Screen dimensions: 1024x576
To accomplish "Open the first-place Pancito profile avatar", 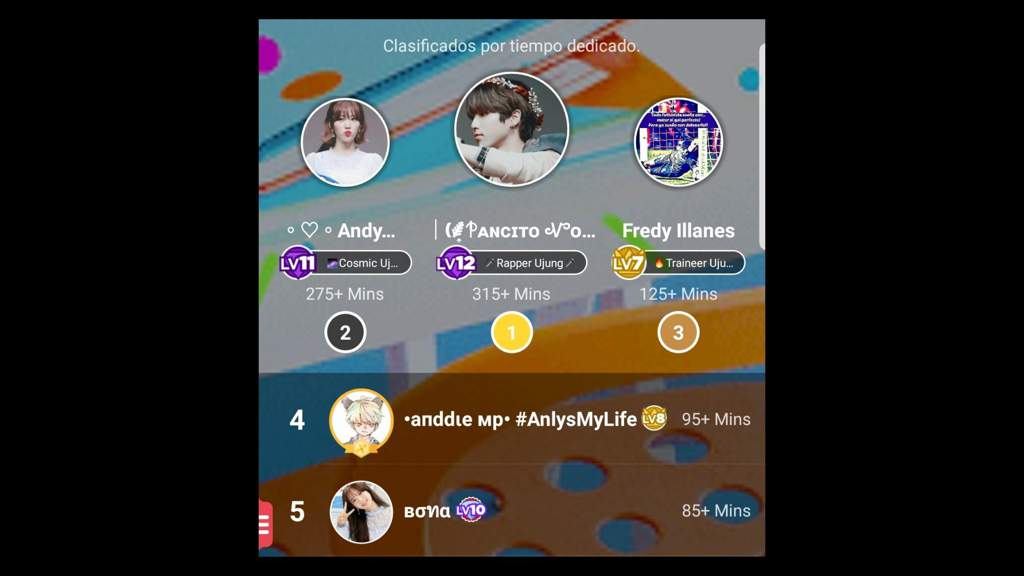I will click(x=511, y=129).
